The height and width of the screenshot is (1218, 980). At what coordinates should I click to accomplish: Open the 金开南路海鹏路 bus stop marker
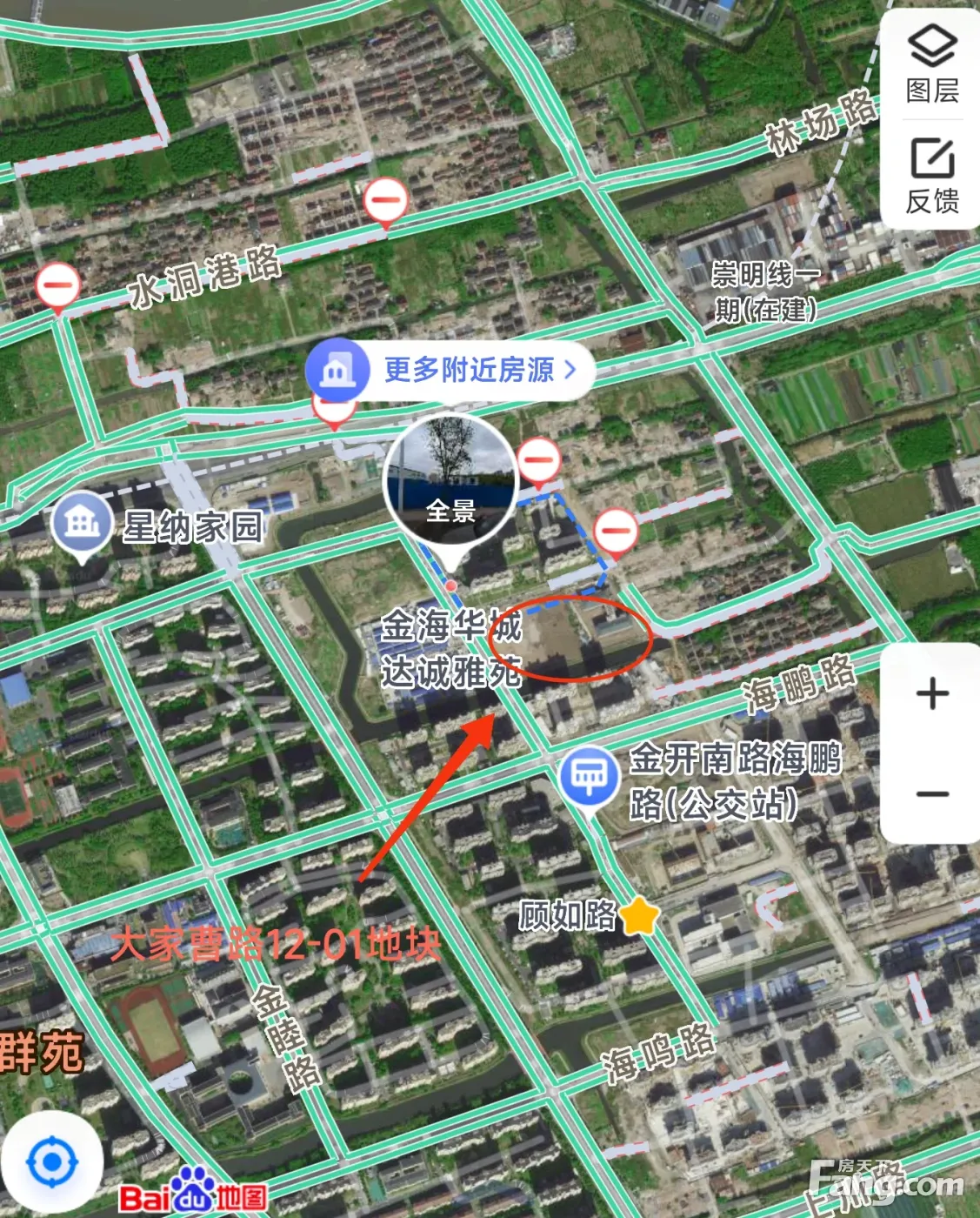point(589,776)
